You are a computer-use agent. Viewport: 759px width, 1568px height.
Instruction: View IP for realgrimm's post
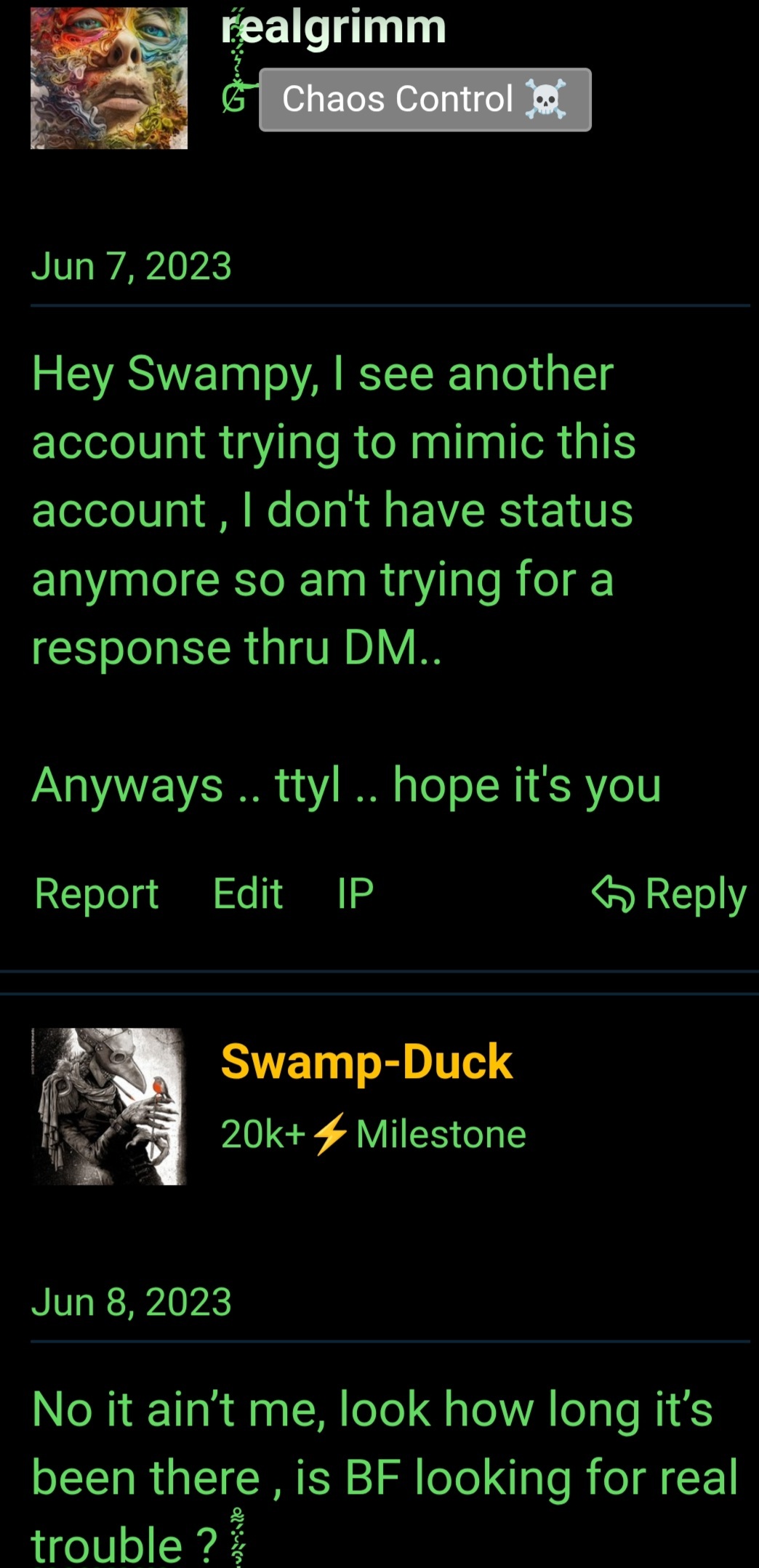pos(355,893)
